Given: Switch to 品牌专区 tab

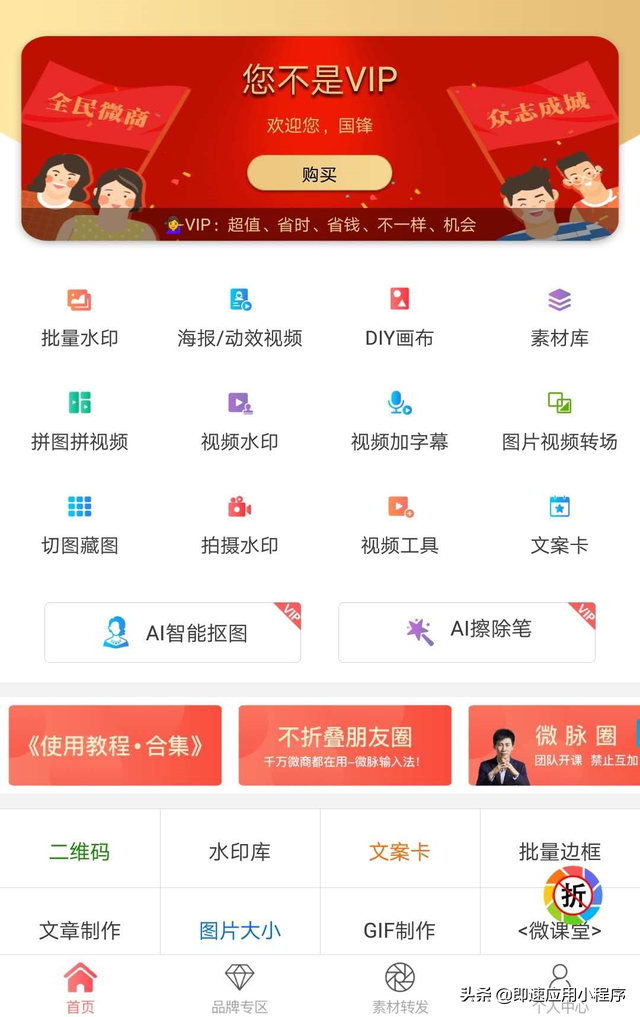Looking at the screenshot, I should [x=240, y=988].
